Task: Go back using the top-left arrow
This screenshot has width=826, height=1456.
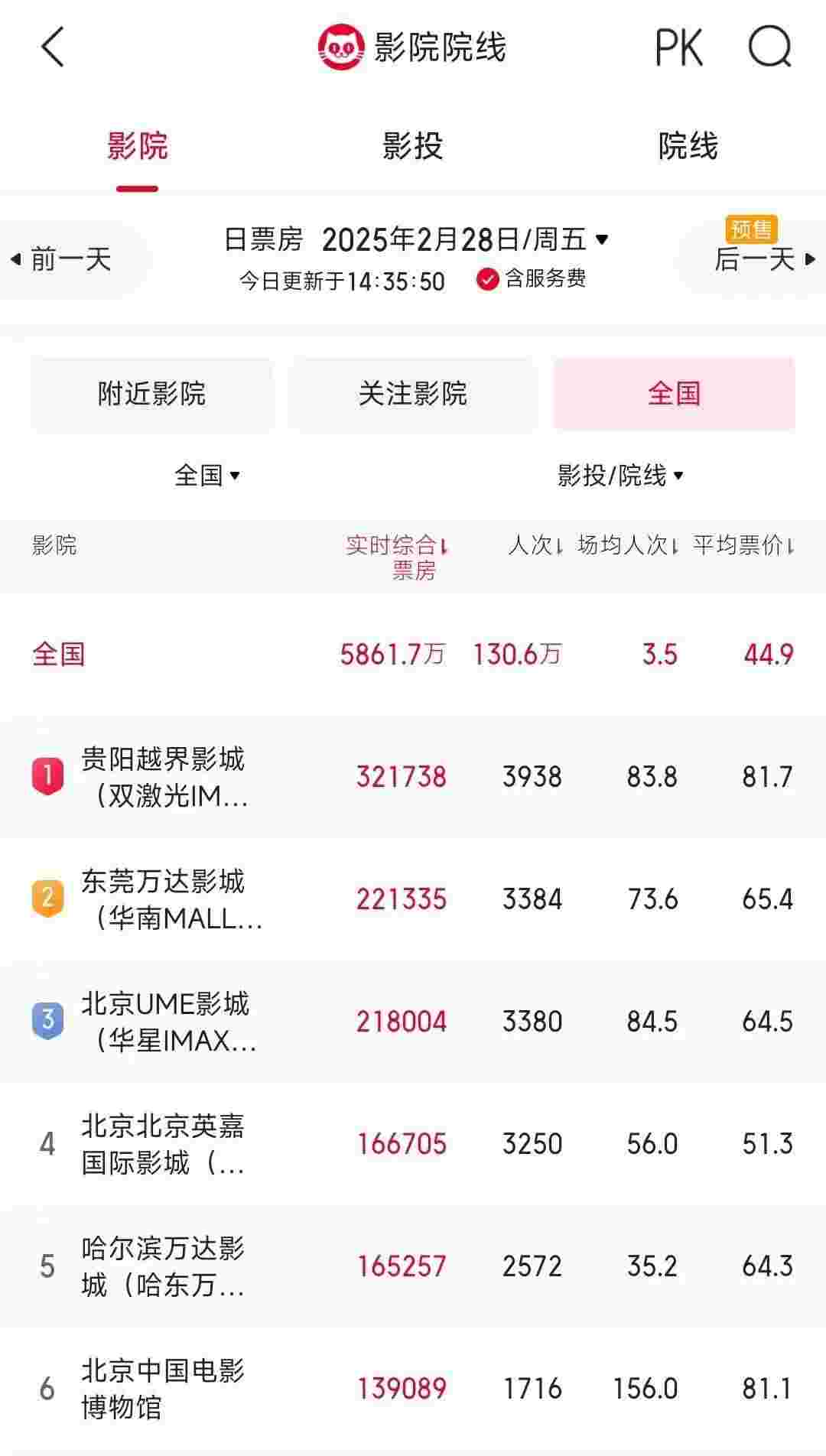Action: click(52, 47)
